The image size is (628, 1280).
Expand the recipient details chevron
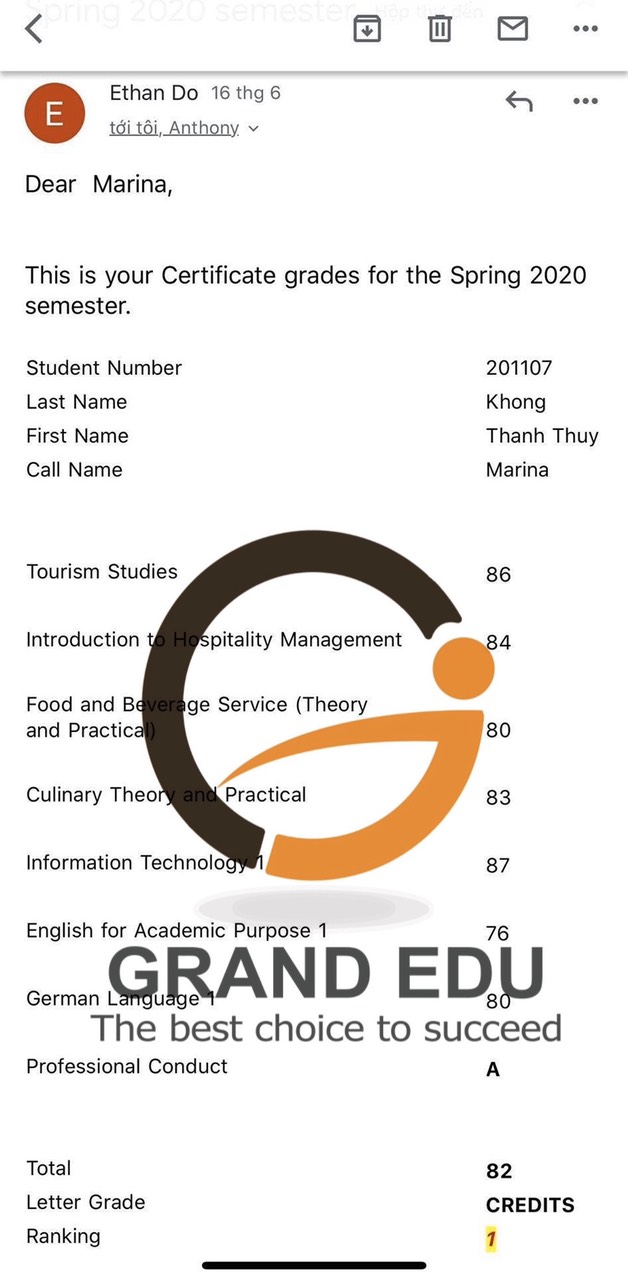tap(253, 129)
